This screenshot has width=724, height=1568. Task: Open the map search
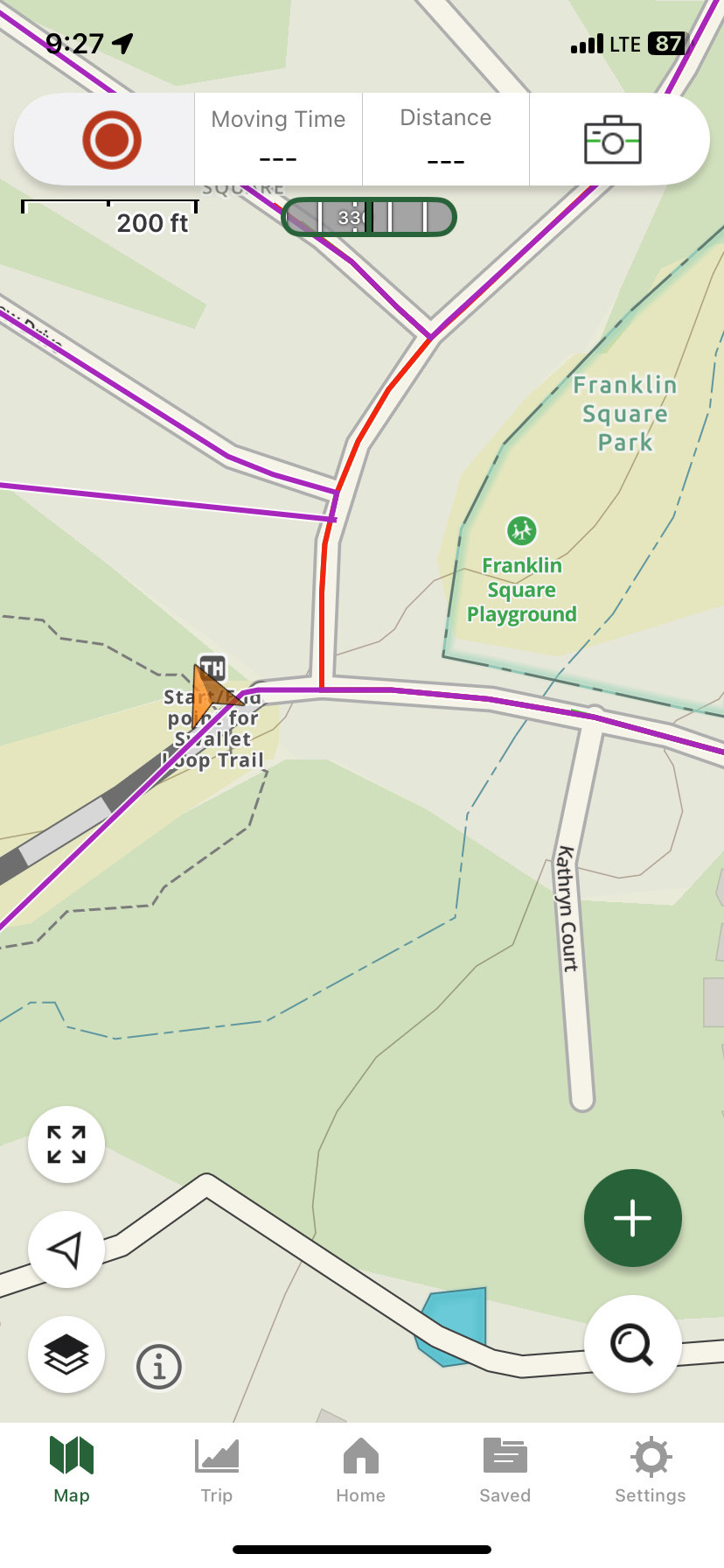click(632, 1343)
